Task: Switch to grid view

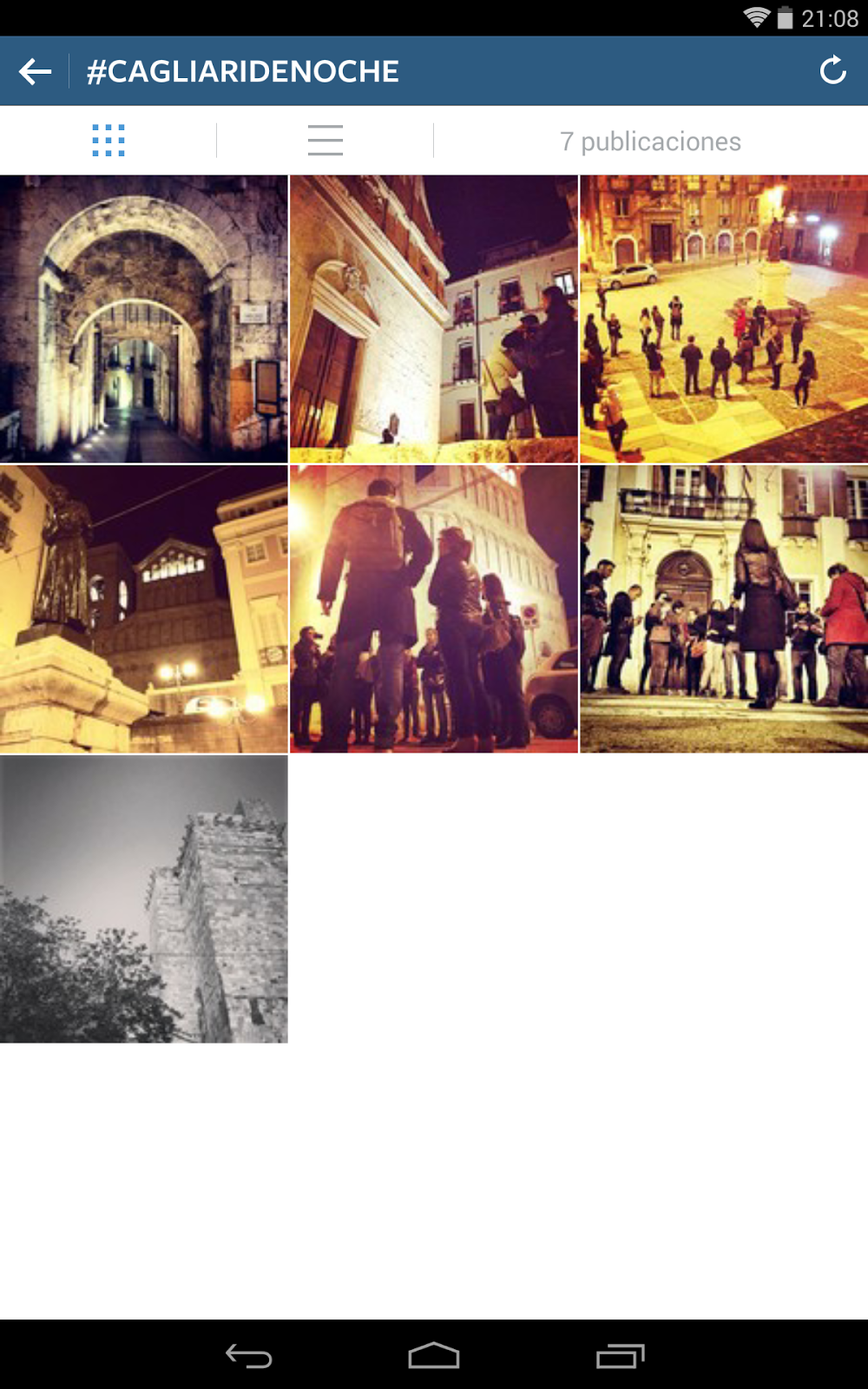Action: (108, 141)
